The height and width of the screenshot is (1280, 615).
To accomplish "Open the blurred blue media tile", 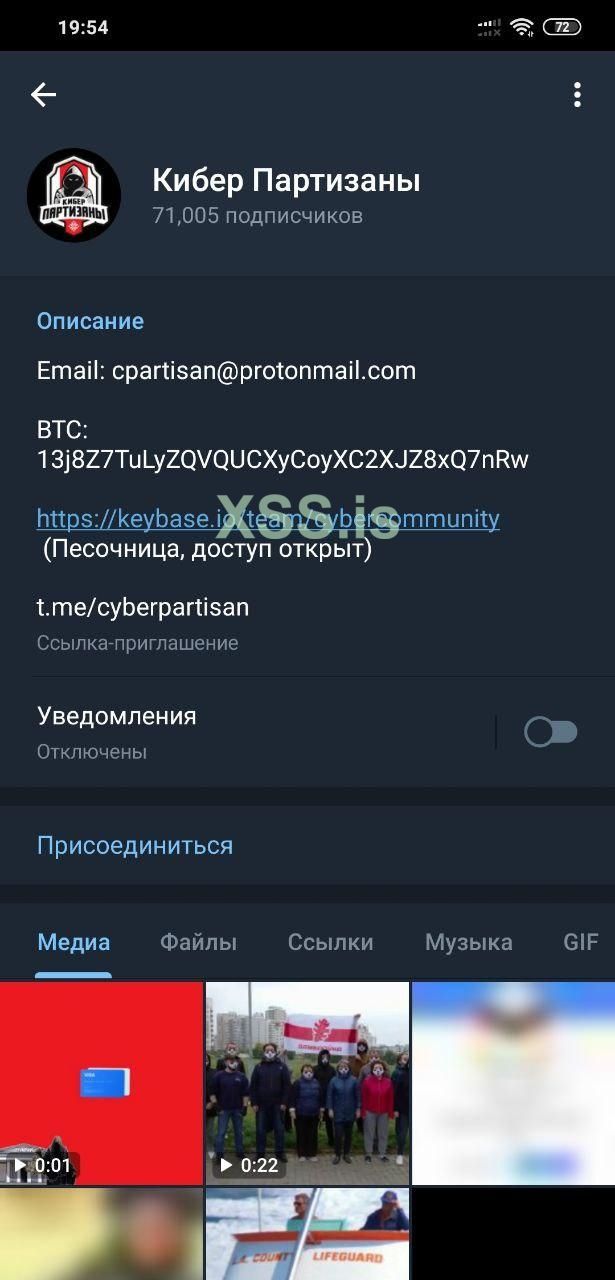I will [x=513, y=1083].
